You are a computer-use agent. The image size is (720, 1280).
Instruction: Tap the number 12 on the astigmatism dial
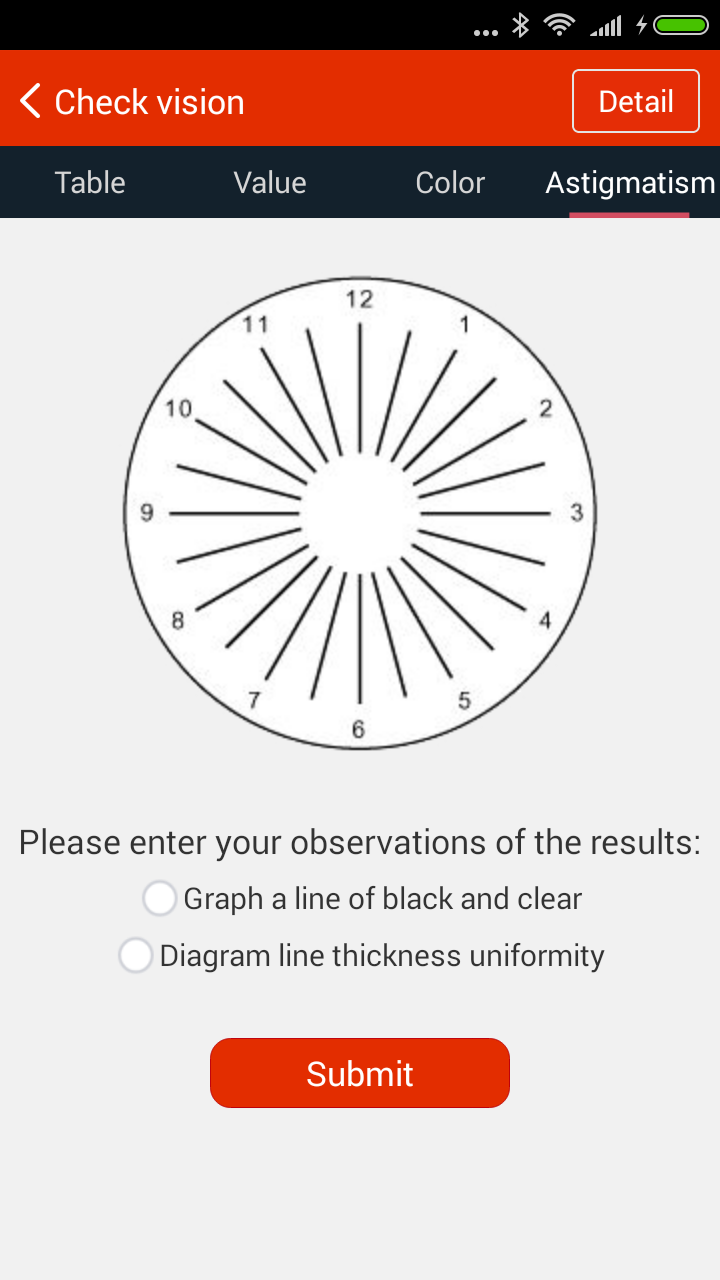coord(361,298)
